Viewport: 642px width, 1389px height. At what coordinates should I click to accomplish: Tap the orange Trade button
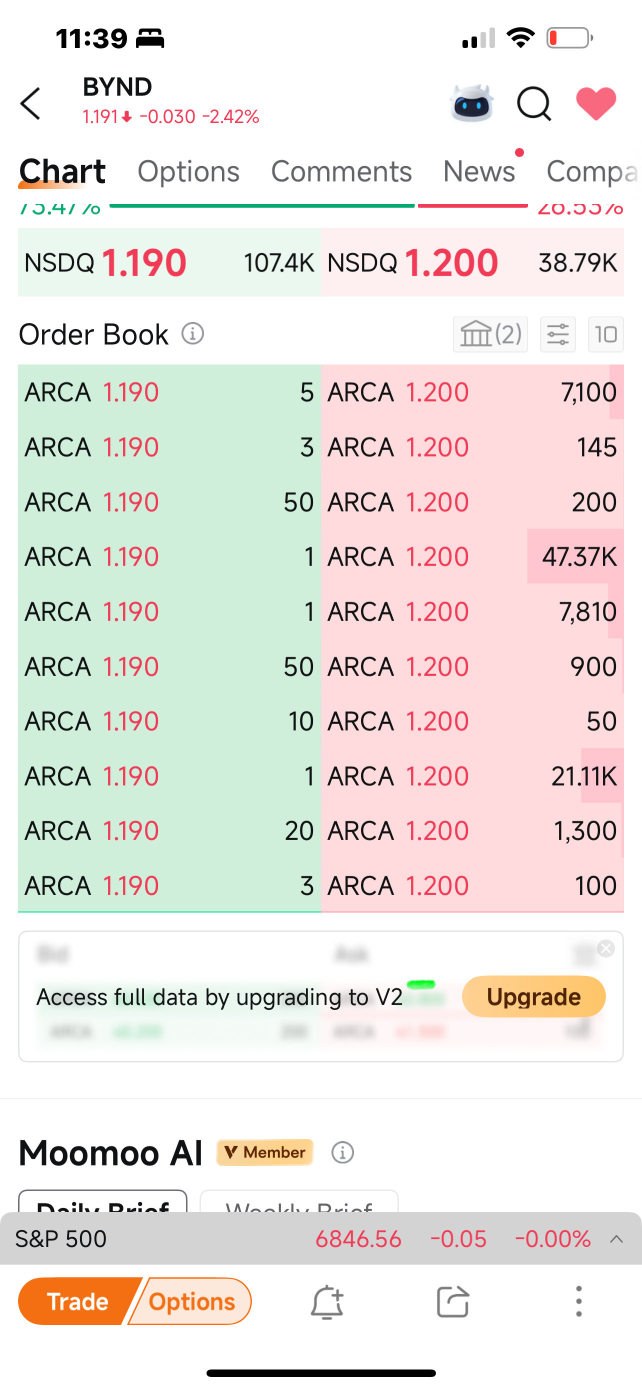(77, 1301)
